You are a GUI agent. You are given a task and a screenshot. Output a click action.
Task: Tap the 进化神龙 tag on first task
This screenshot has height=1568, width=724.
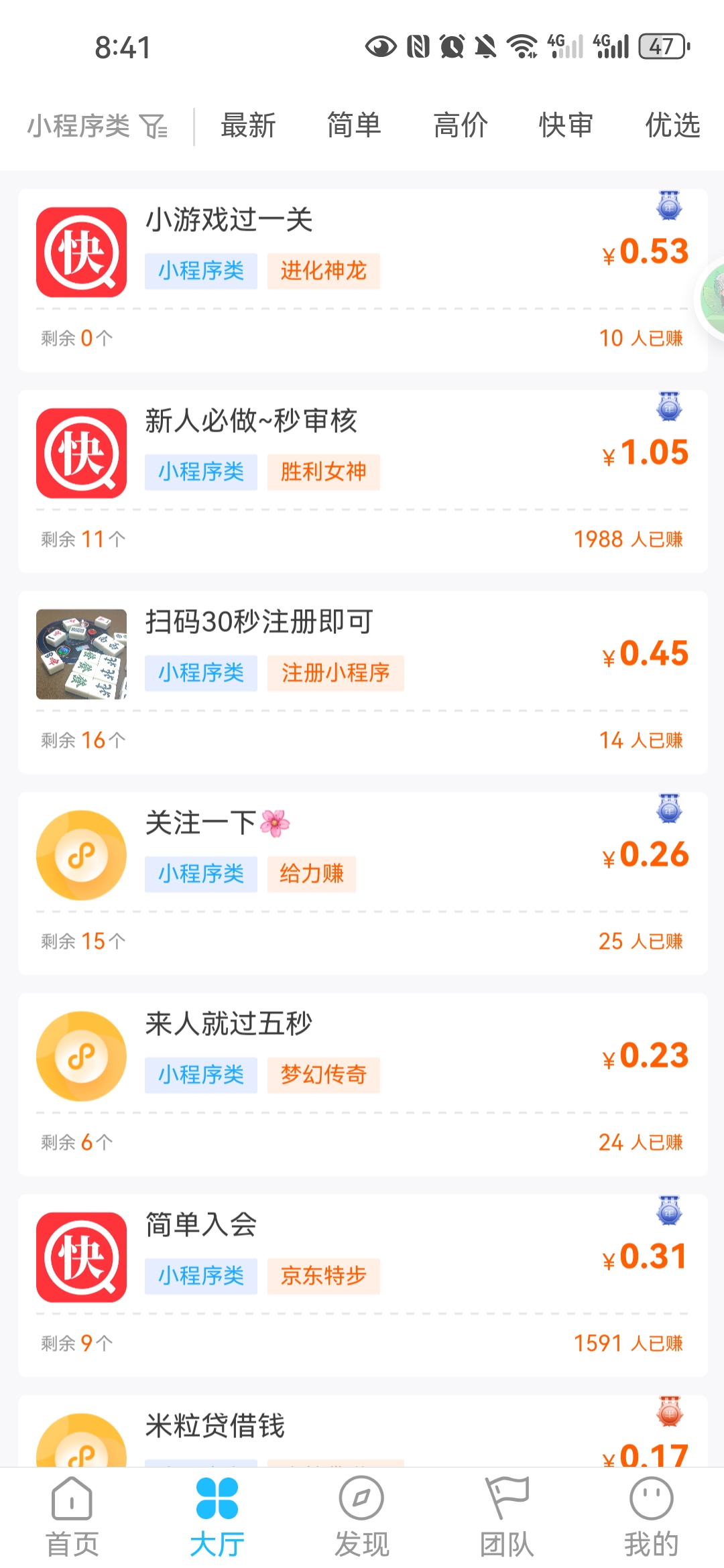coord(323,271)
